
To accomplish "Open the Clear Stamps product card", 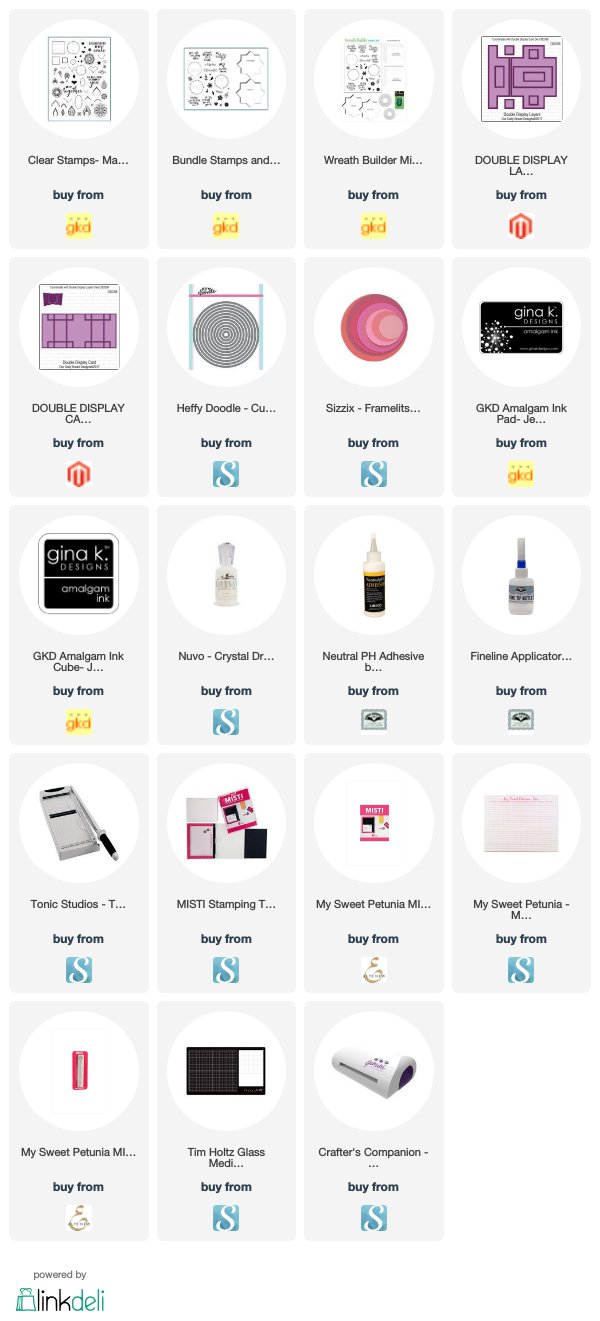I will coord(78,129).
